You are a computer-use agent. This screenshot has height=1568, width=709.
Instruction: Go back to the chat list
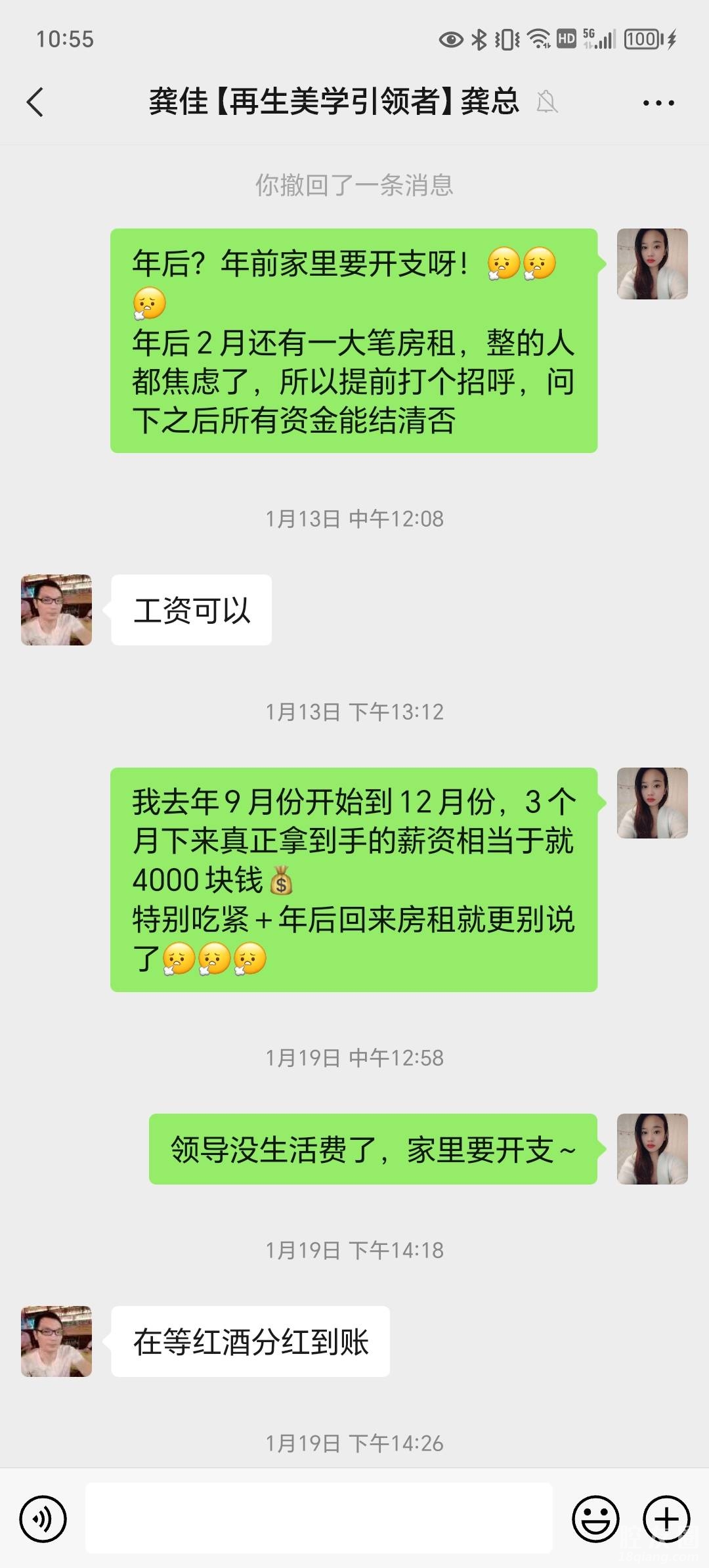pos(35,102)
